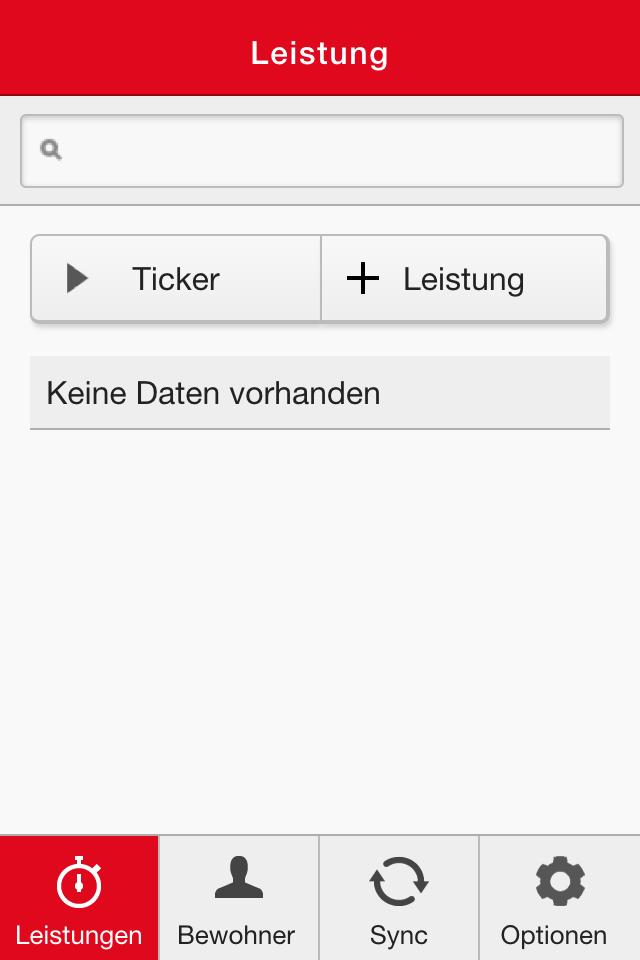This screenshot has height=960, width=640.
Task: Go to the Sync tab
Action: pyautogui.click(x=399, y=898)
